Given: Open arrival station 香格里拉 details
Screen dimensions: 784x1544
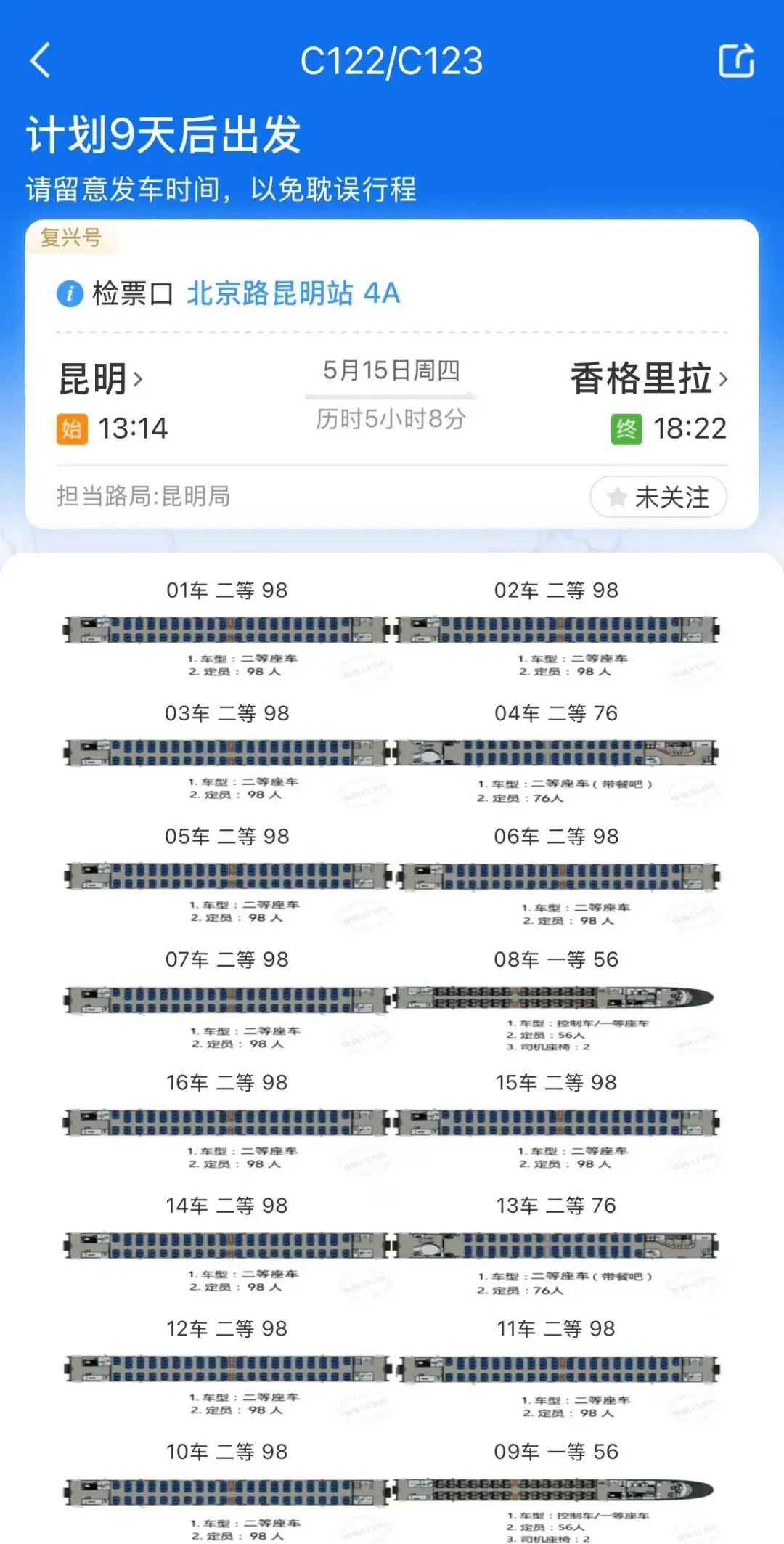Looking at the screenshot, I should (x=648, y=379).
